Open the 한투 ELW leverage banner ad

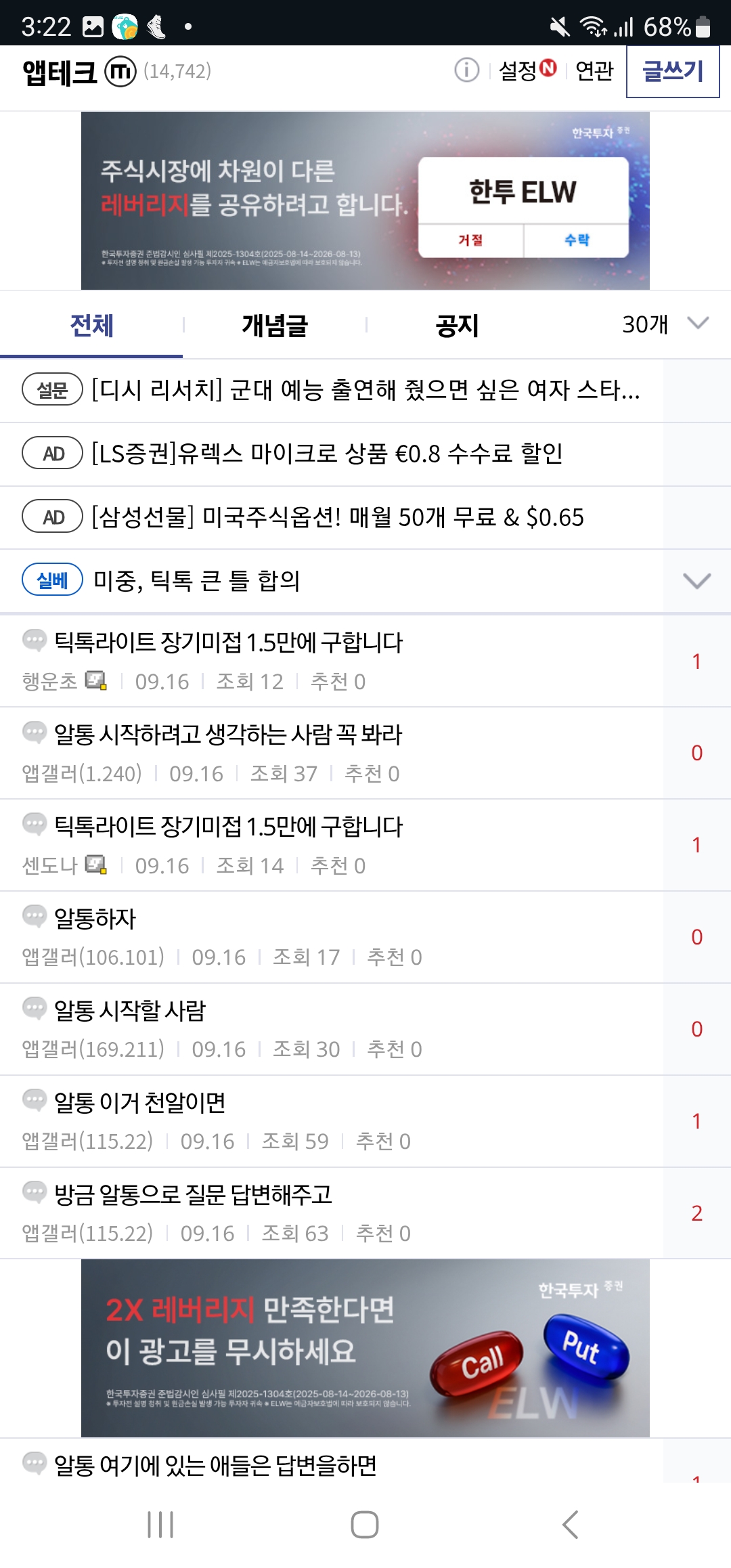pos(365,201)
